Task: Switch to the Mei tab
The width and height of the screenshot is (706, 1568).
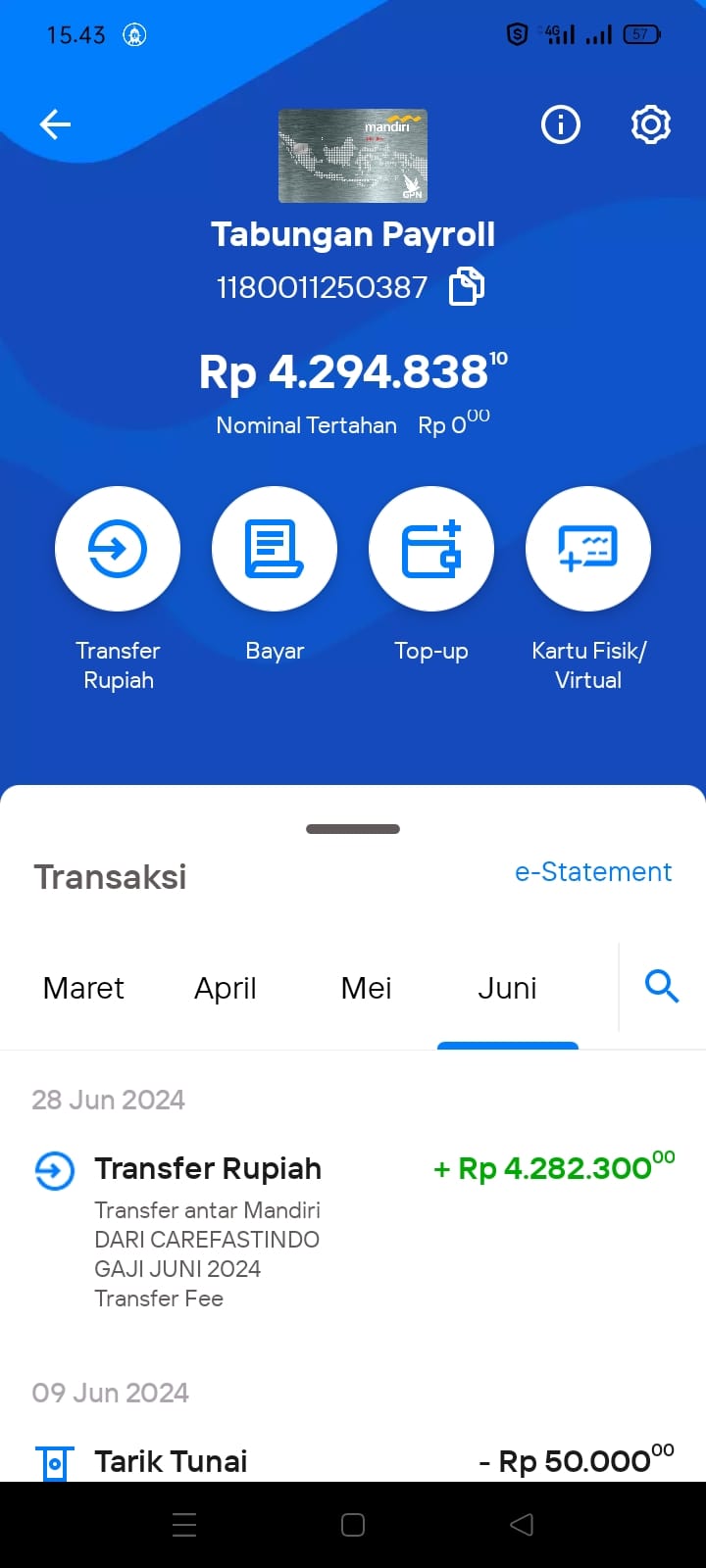Action: 366,988
